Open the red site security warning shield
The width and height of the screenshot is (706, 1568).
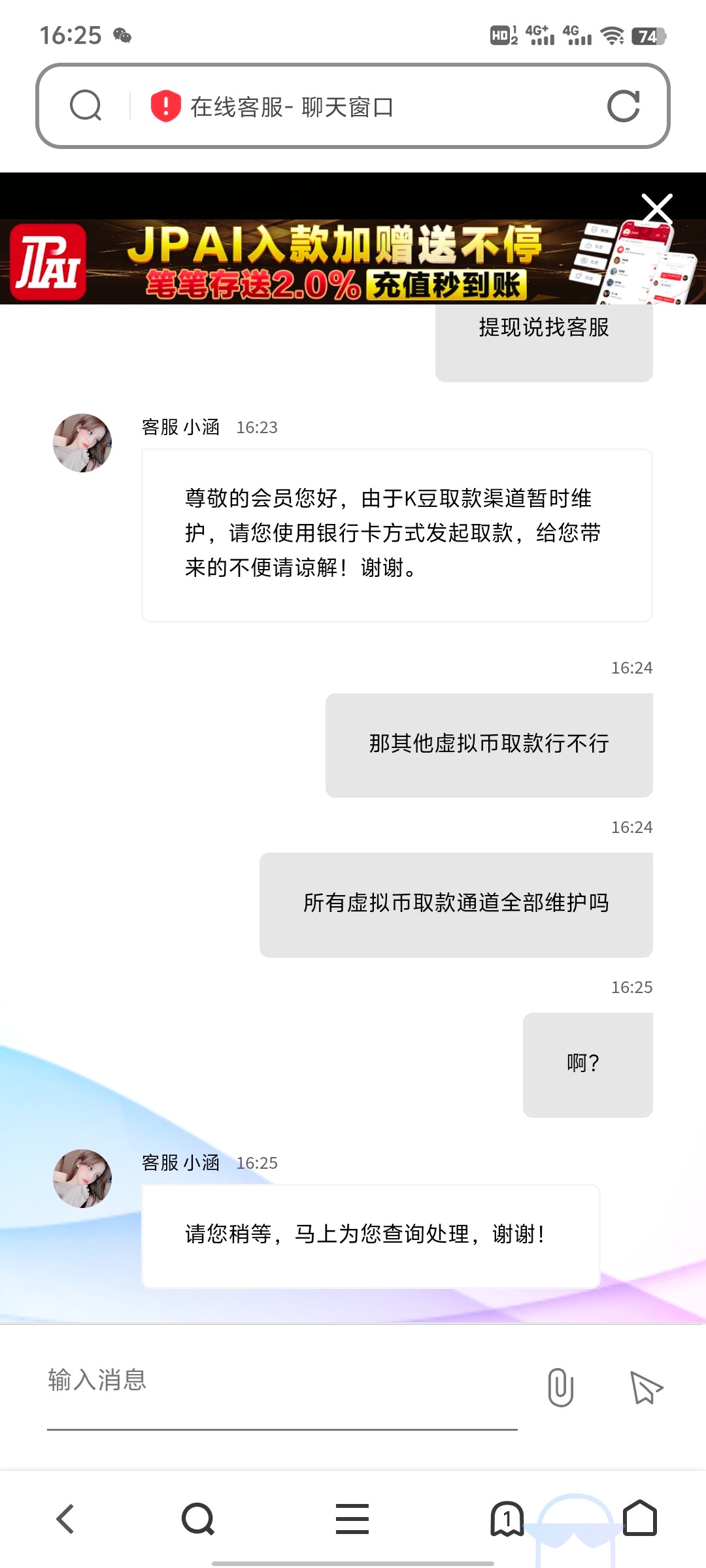(165, 106)
